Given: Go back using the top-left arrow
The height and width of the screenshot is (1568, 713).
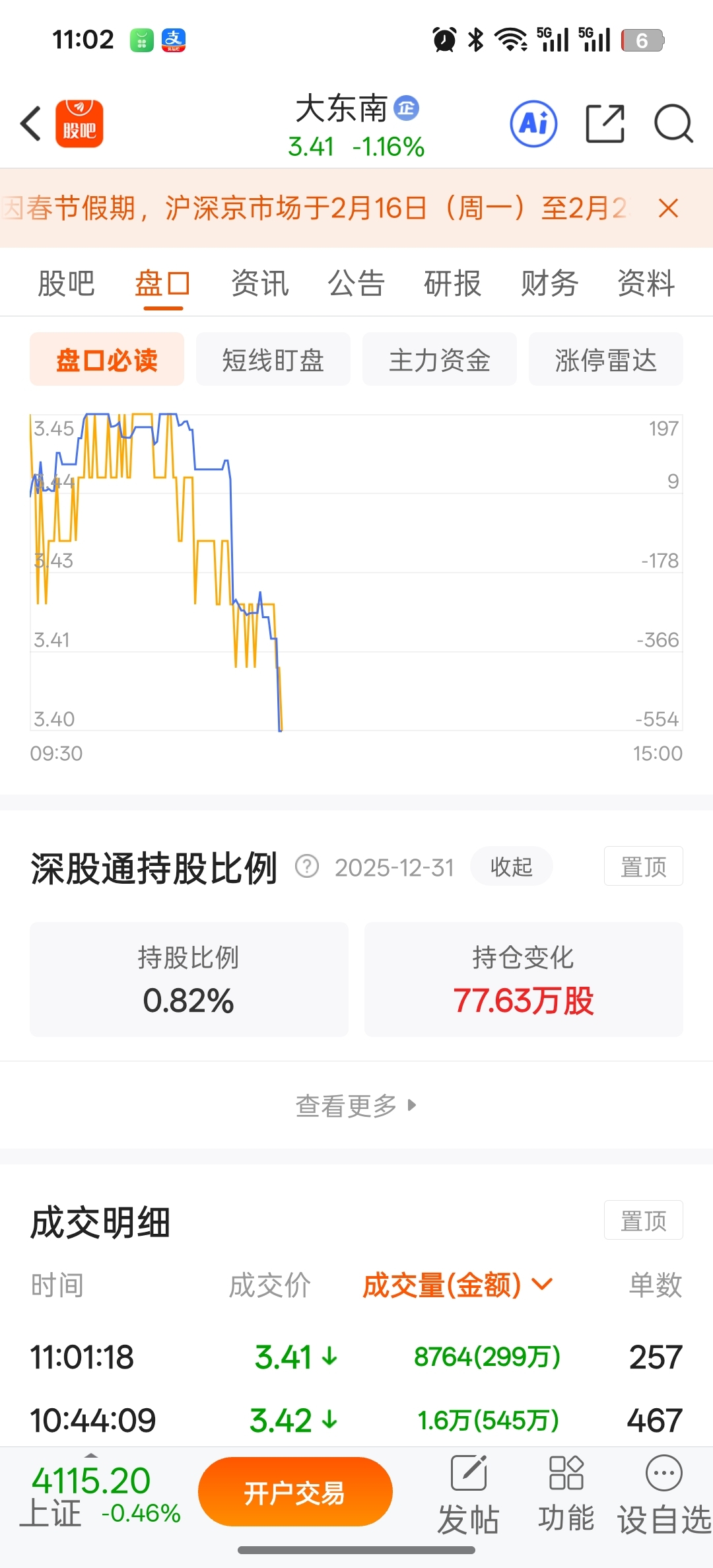Looking at the screenshot, I should 31,124.
